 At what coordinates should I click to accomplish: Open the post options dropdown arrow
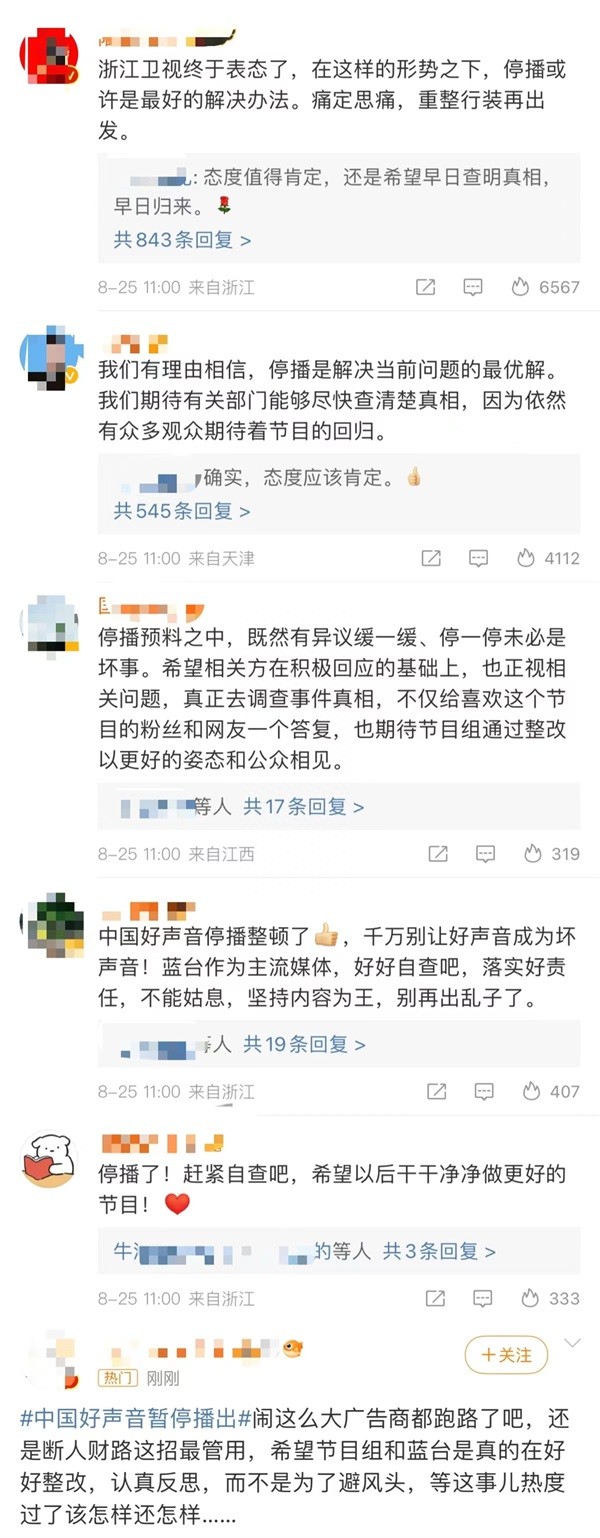tap(573, 1343)
